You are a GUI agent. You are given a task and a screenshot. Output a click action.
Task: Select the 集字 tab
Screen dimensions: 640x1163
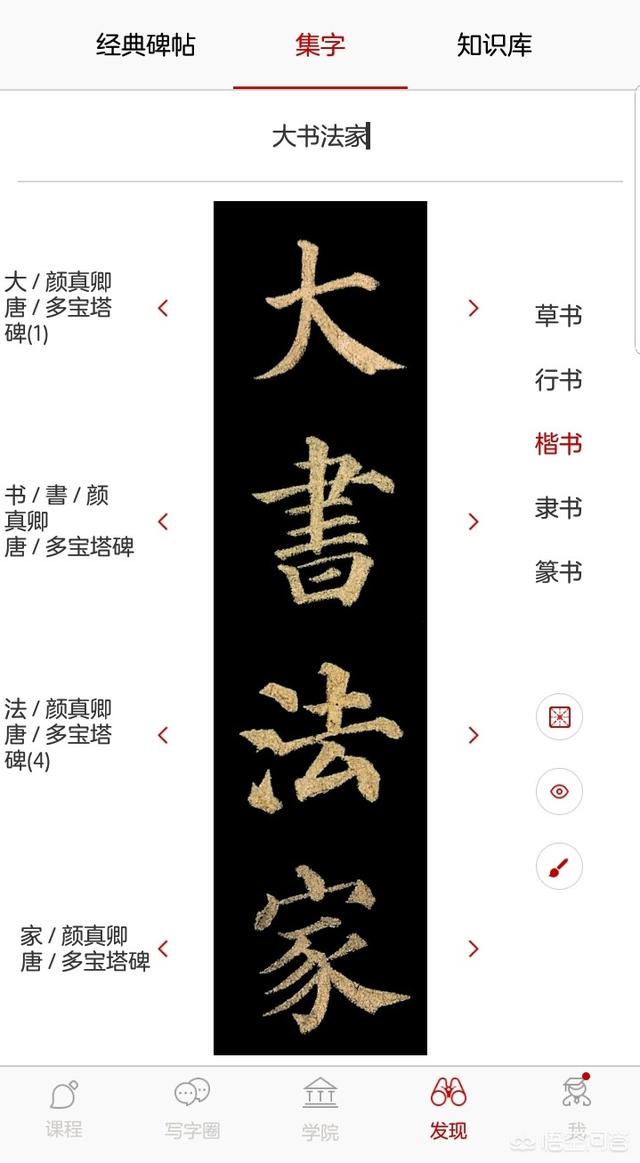tap(320, 45)
